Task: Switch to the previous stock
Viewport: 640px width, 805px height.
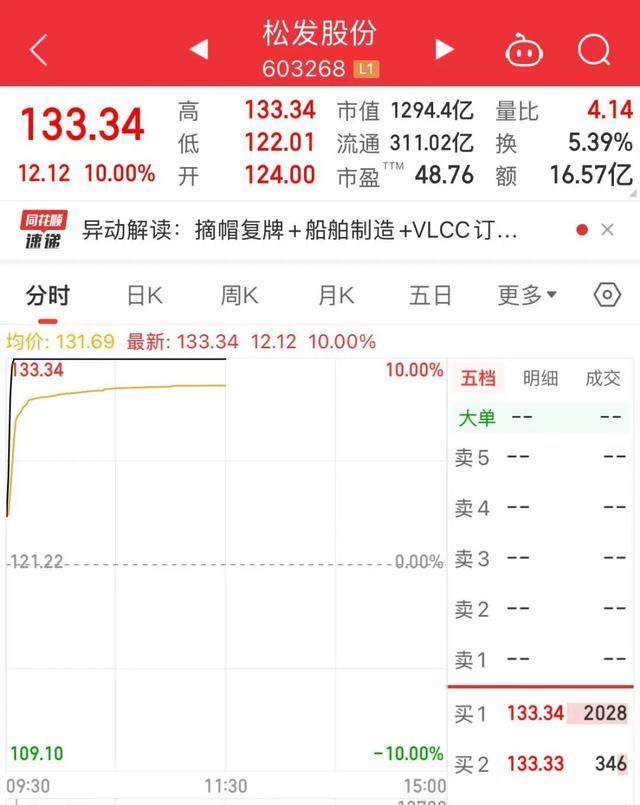Action: click(x=199, y=49)
